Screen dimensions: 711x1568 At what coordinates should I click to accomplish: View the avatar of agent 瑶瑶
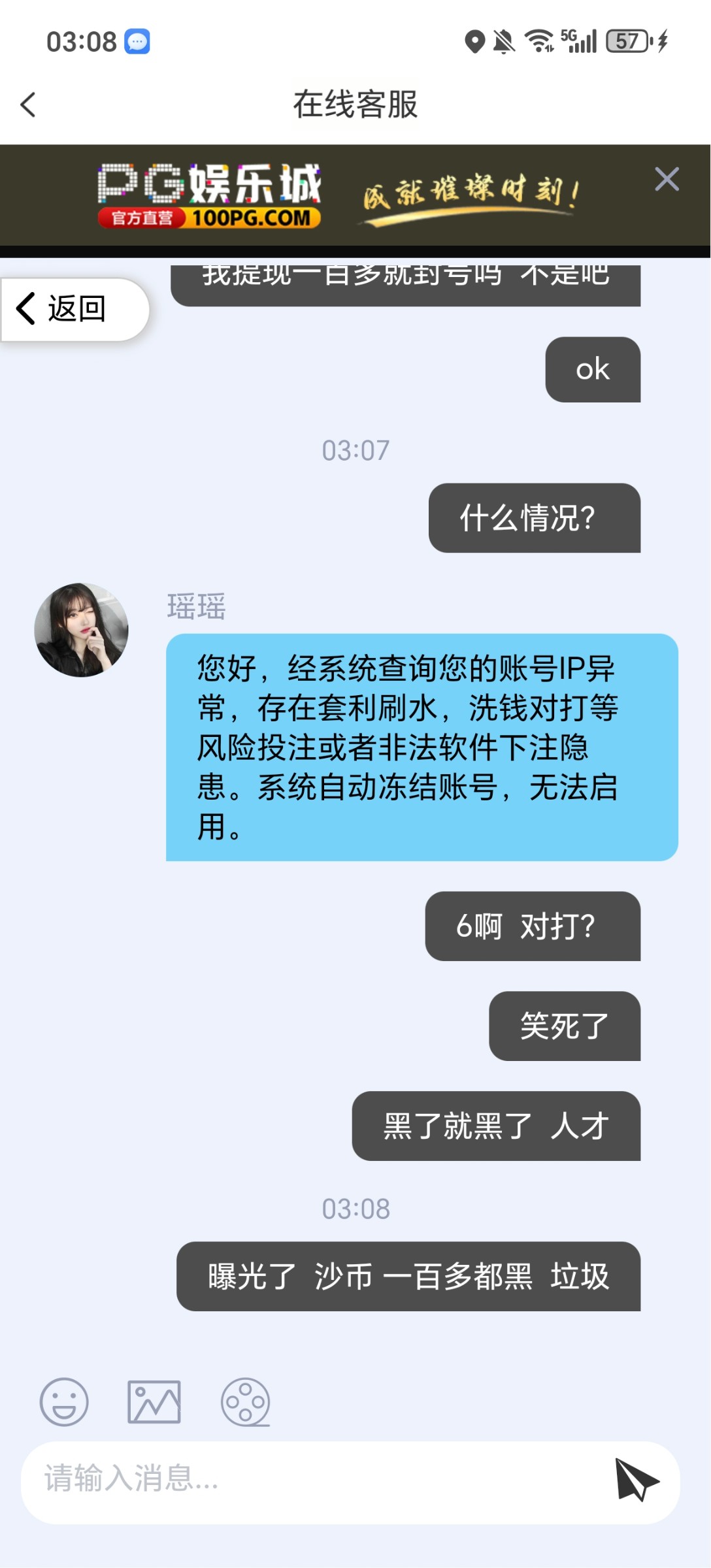81,630
